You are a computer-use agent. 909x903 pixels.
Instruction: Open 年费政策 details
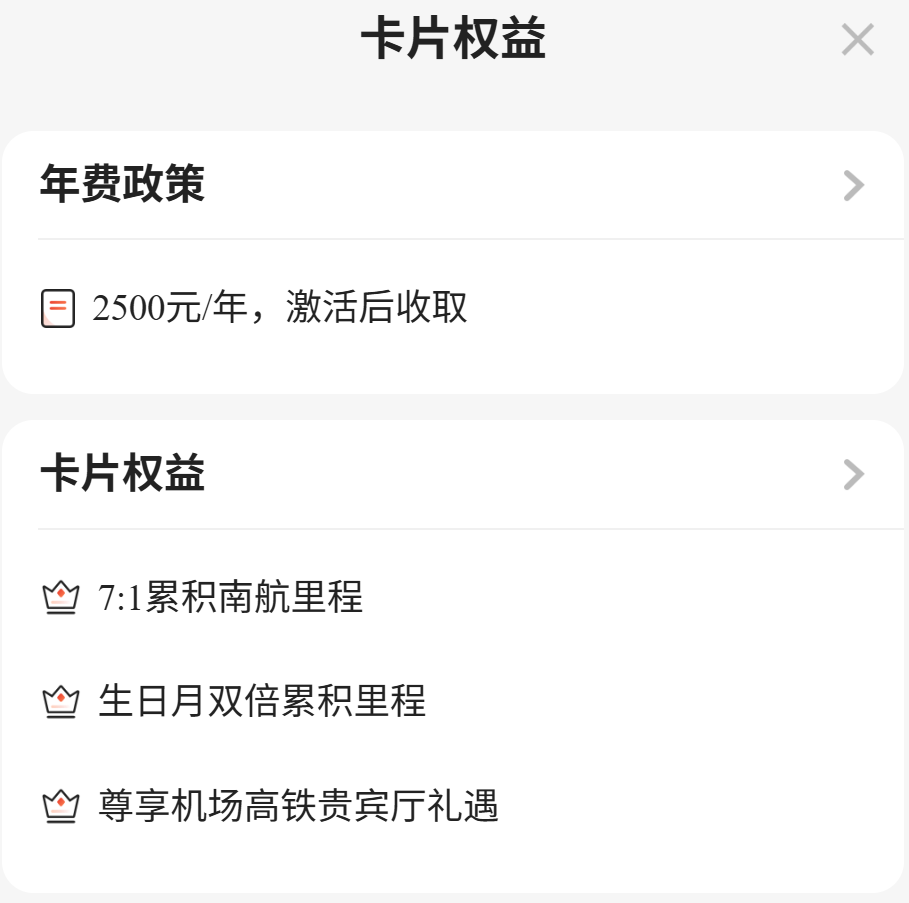point(853,186)
